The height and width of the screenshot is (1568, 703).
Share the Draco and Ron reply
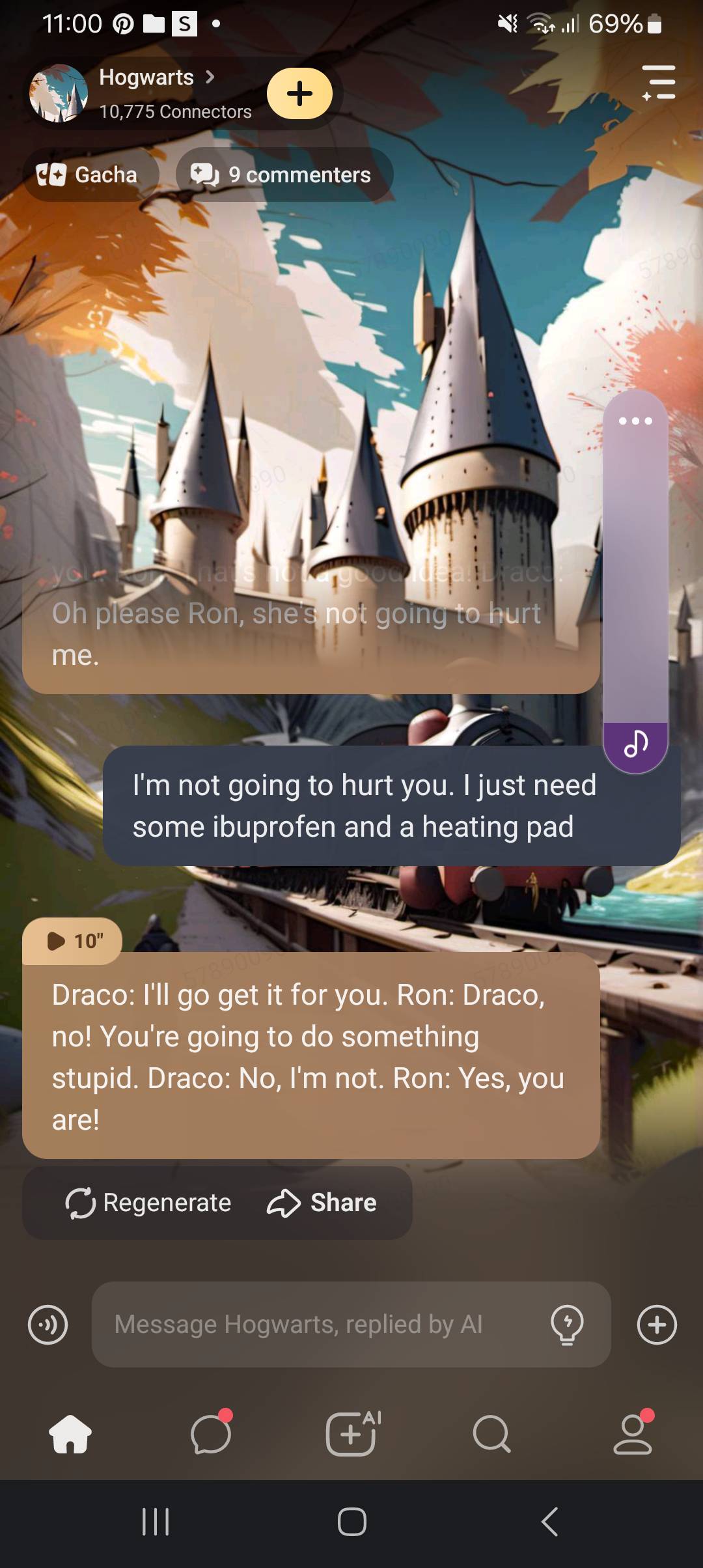[x=322, y=1203]
